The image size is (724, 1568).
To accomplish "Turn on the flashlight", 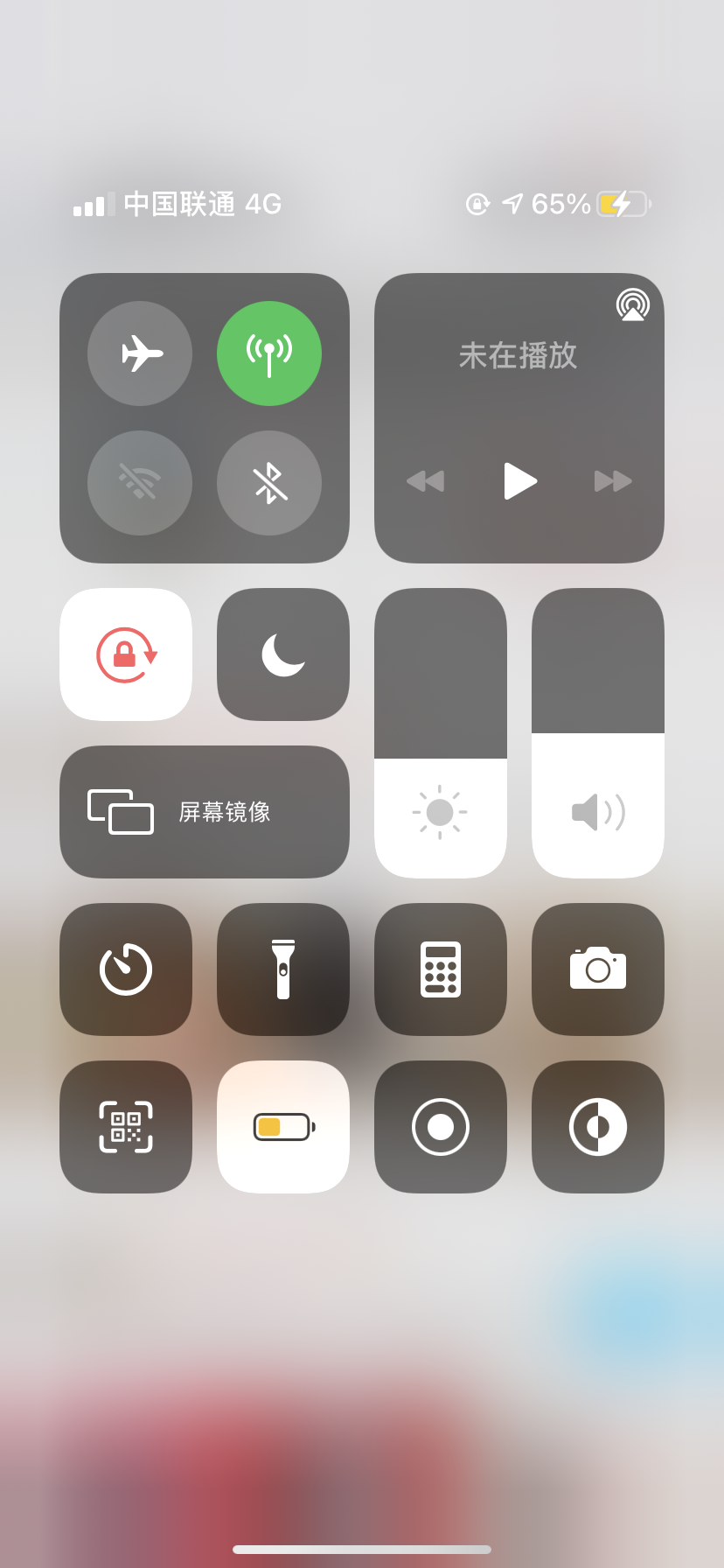I will coord(283,969).
